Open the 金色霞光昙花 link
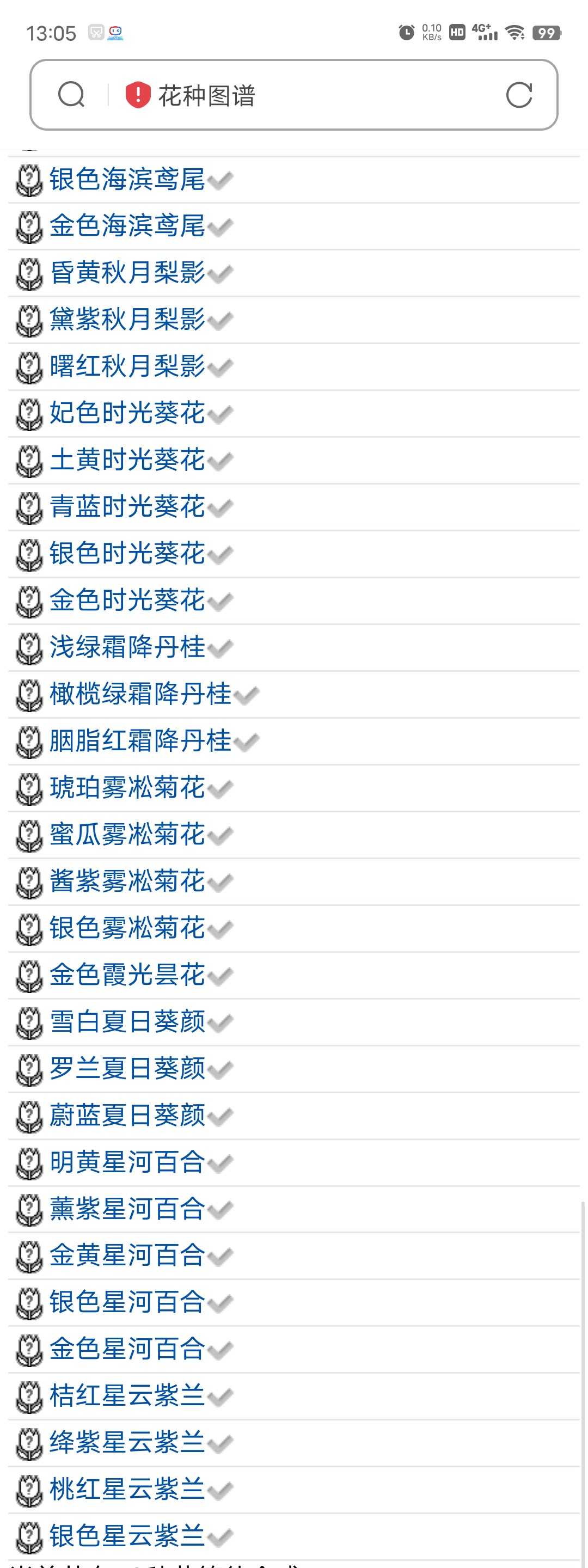Viewport: 588px width, 1568px height. (x=127, y=975)
